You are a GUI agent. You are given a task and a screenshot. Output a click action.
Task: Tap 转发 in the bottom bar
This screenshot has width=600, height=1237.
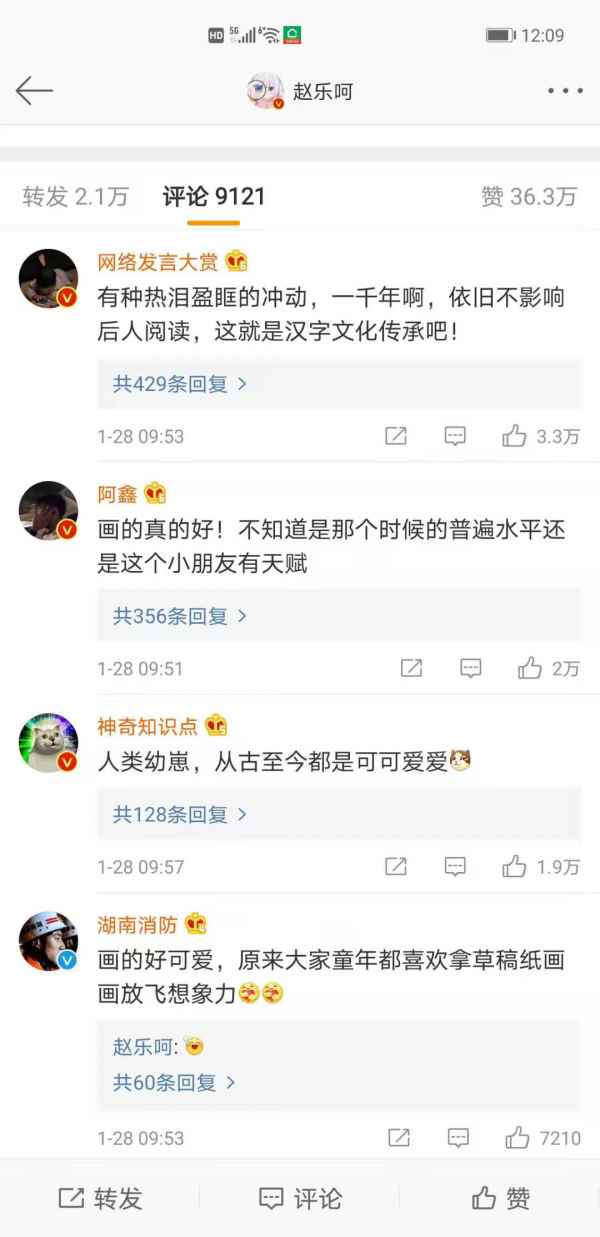[x=100, y=1198]
